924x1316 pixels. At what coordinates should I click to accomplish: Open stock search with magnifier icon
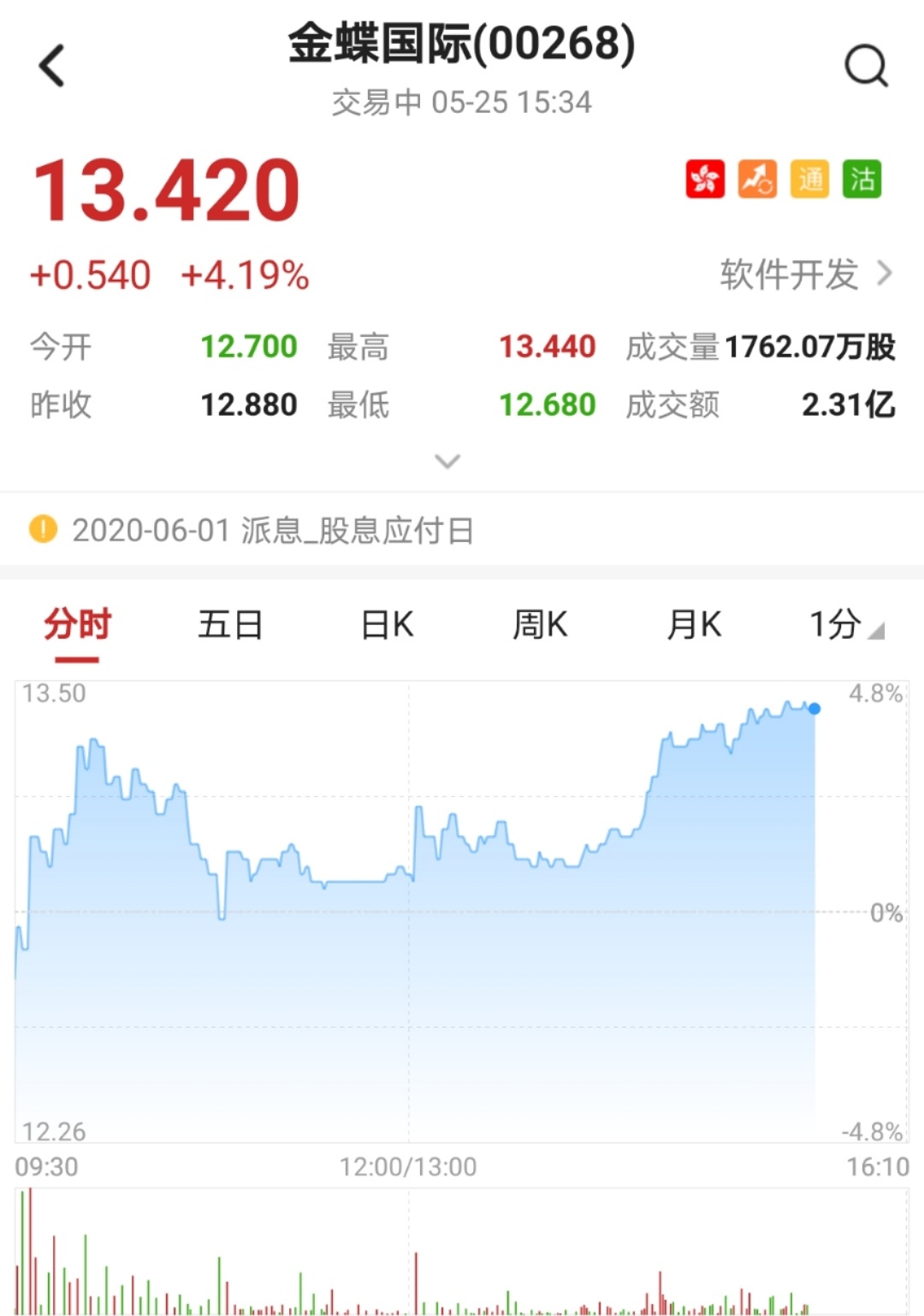click(x=866, y=66)
